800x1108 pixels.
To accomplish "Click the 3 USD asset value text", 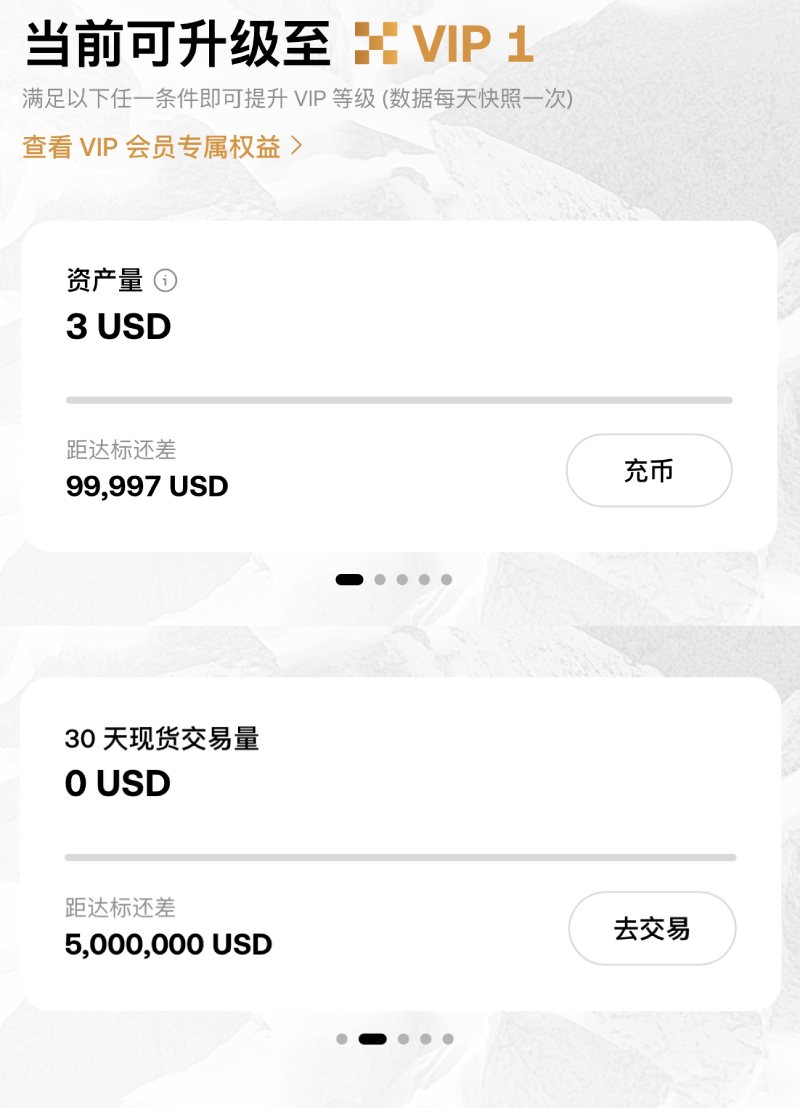I will tap(116, 326).
